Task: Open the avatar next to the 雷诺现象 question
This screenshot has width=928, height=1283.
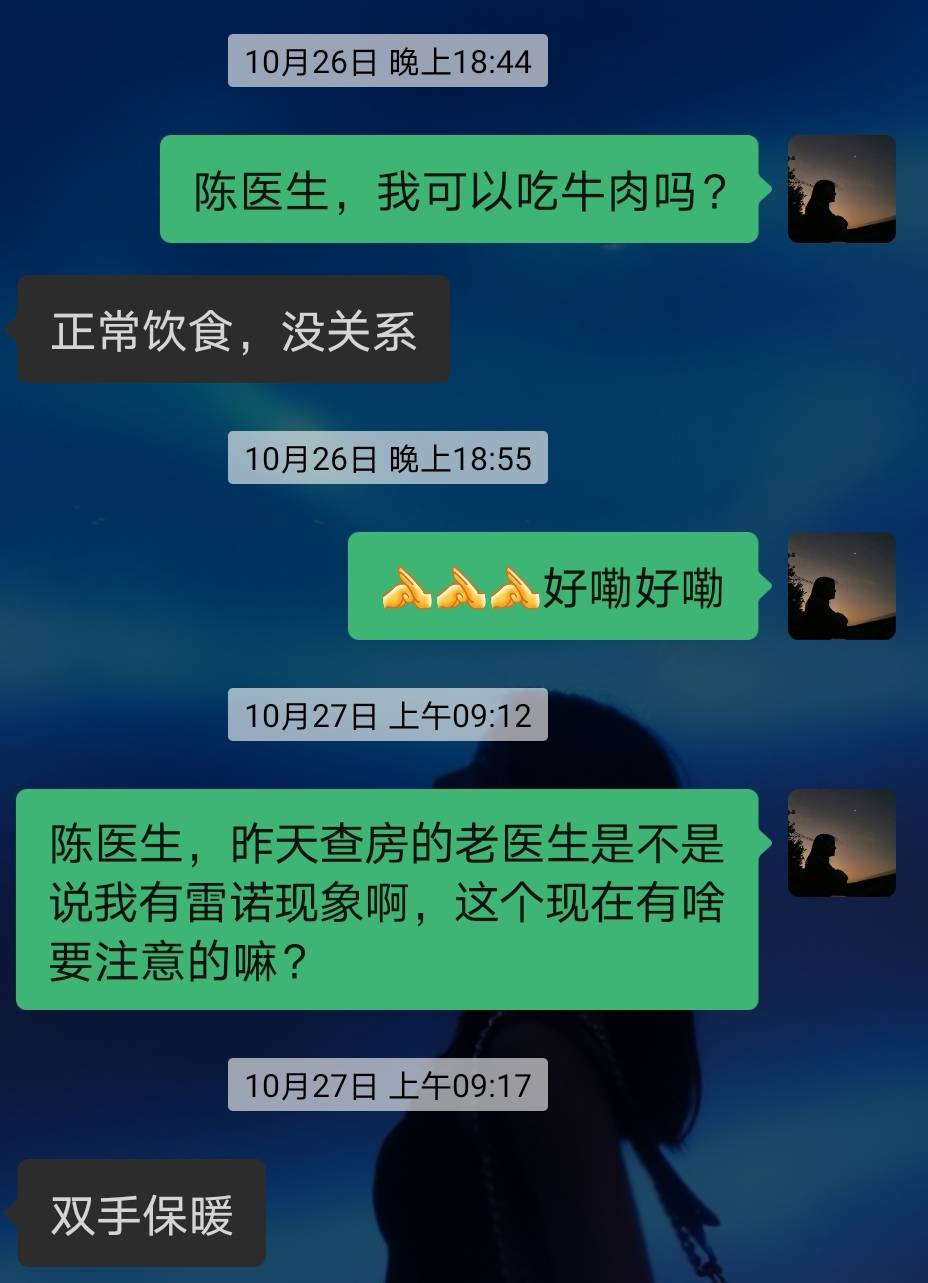Action: pos(841,843)
